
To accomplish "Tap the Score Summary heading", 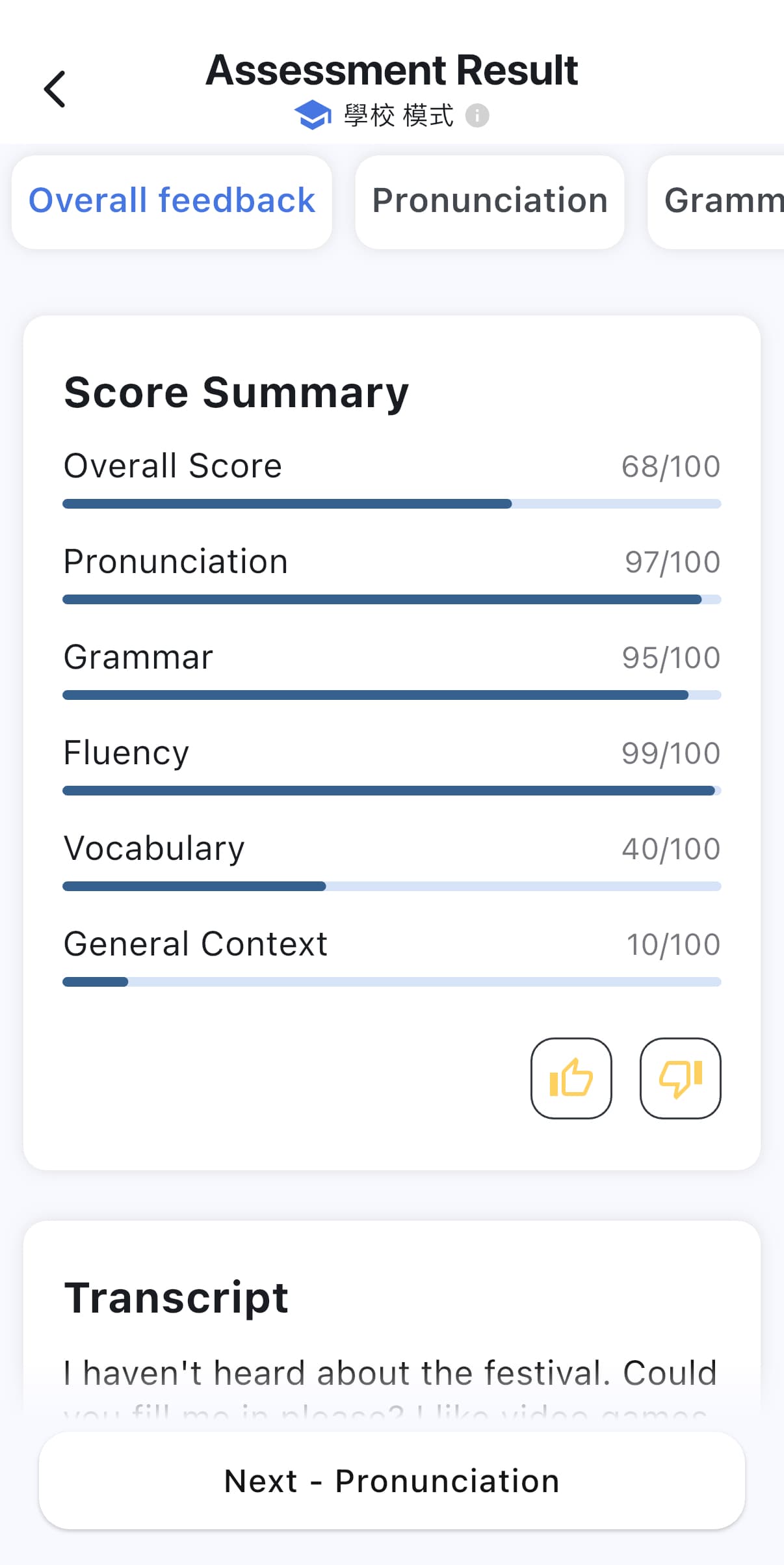I will pyautogui.click(x=235, y=391).
